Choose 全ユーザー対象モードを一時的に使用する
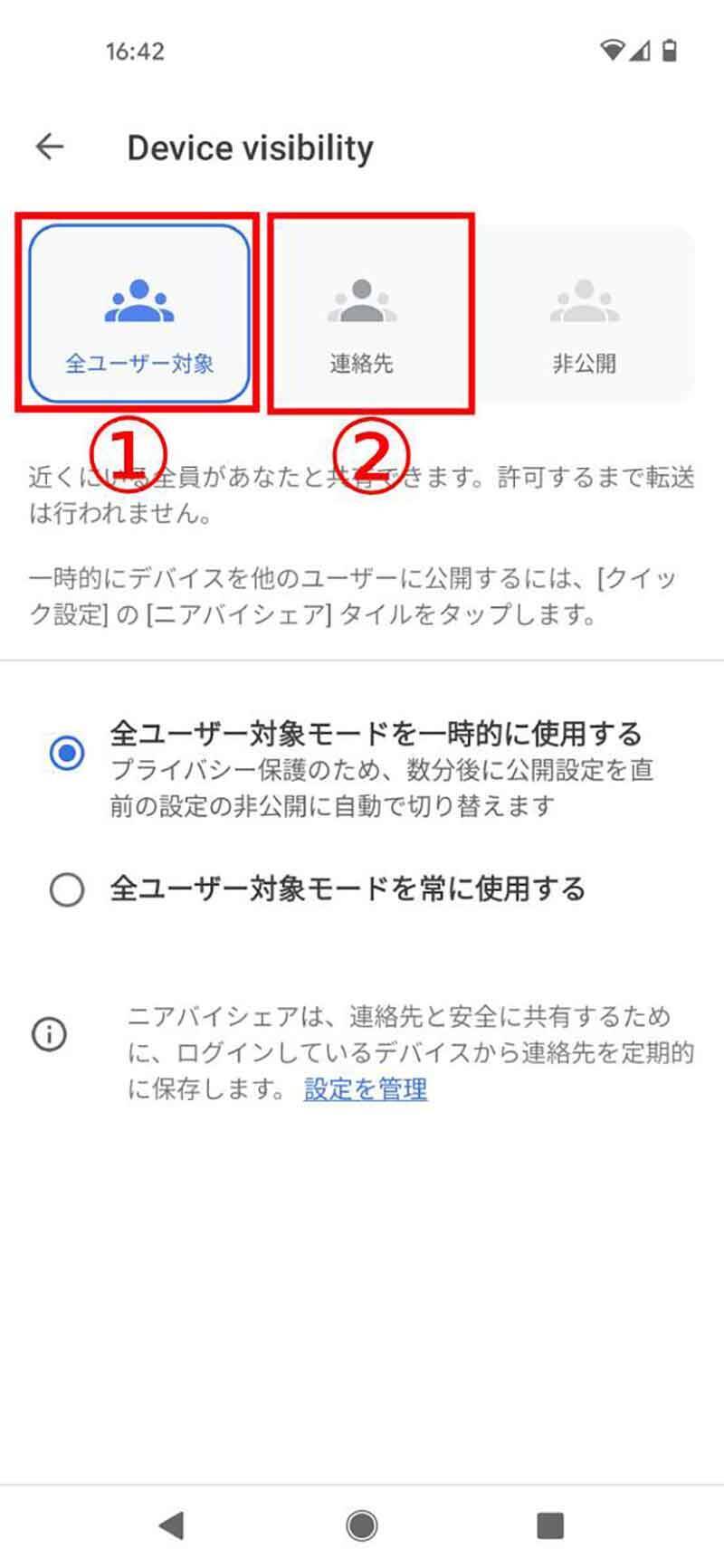This screenshot has width=724, height=1568. click(67, 753)
